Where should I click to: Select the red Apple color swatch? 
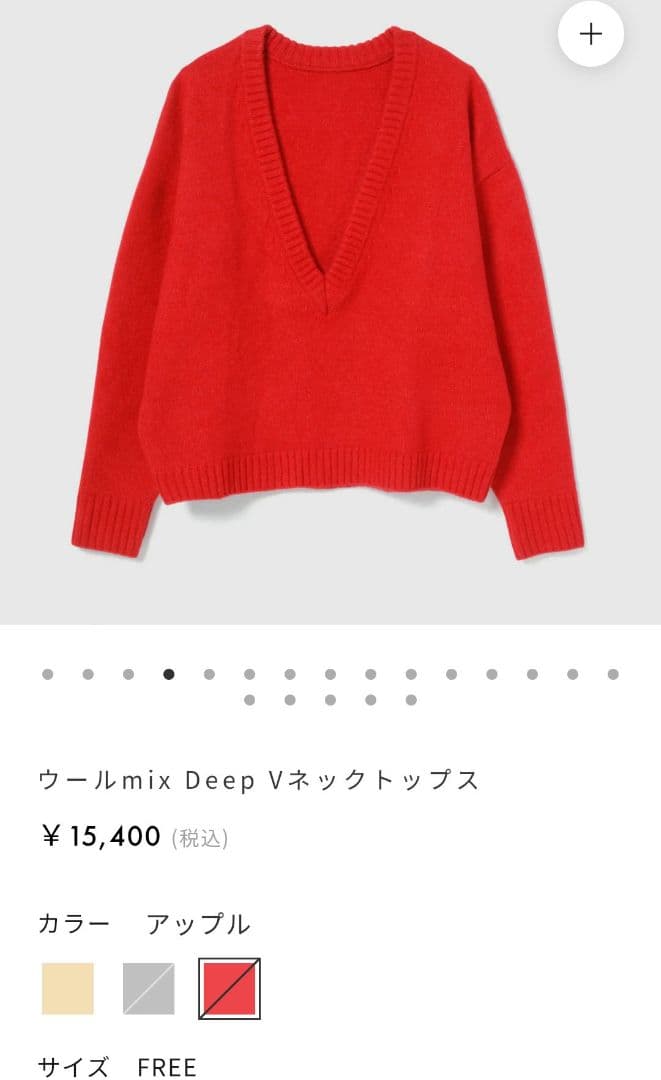[229, 988]
